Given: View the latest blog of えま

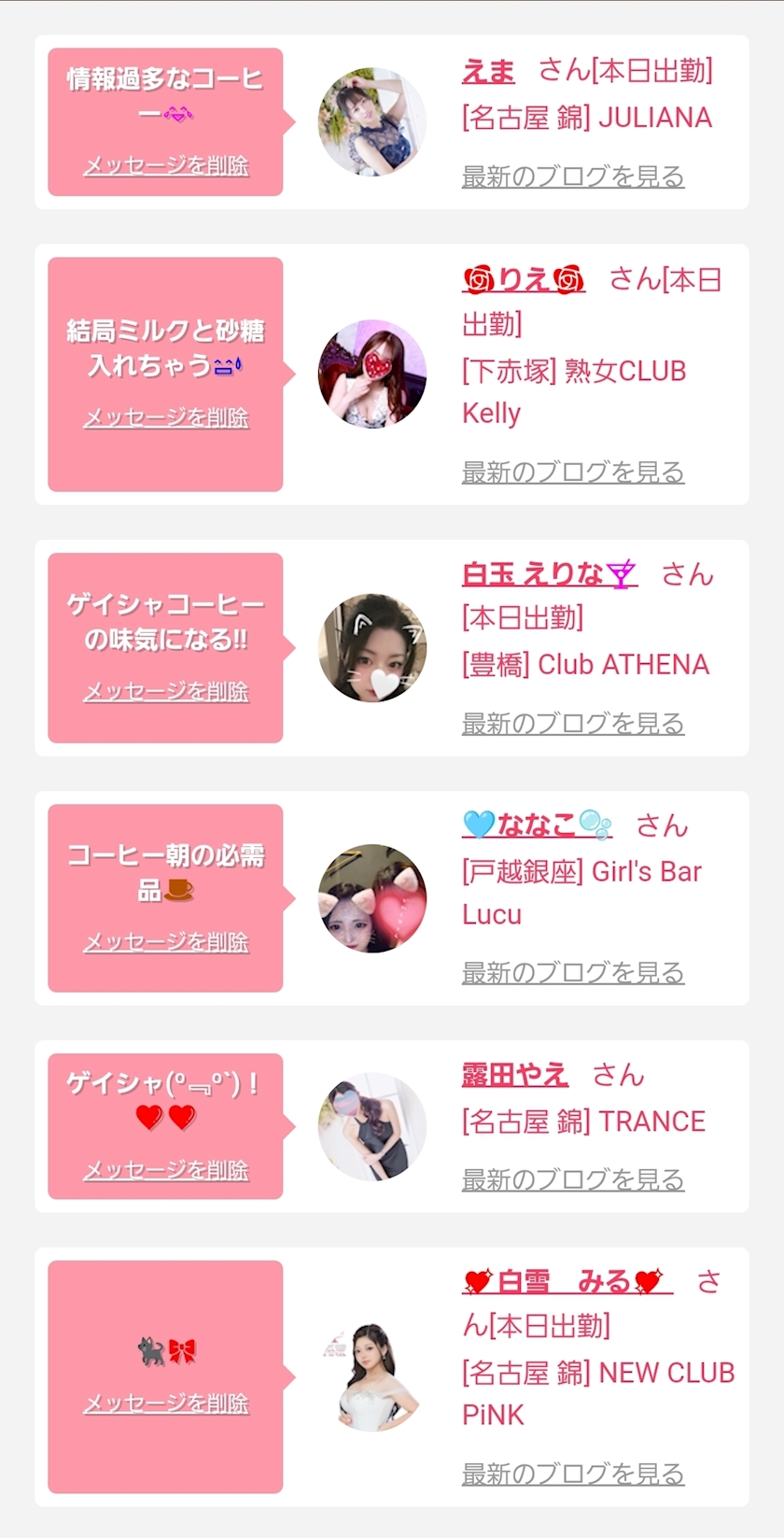Looking at the screenshot, I should 573,176.
